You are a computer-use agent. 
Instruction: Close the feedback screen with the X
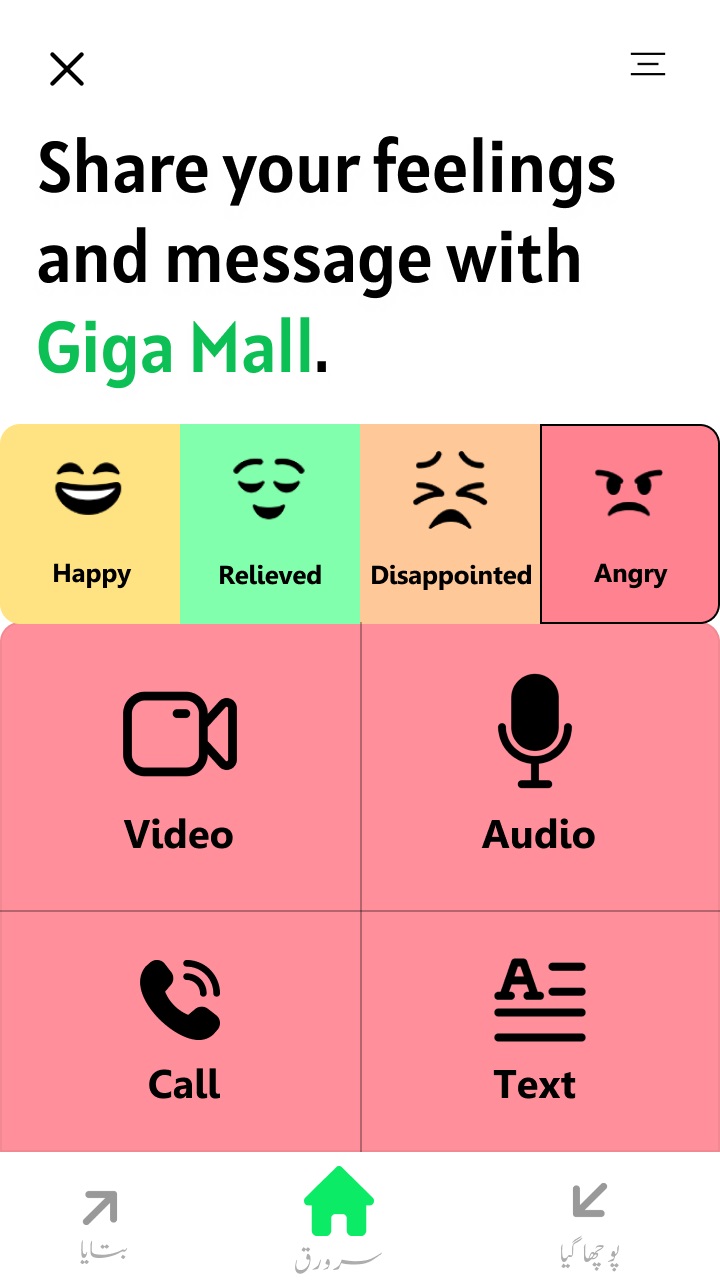point(67,69)
